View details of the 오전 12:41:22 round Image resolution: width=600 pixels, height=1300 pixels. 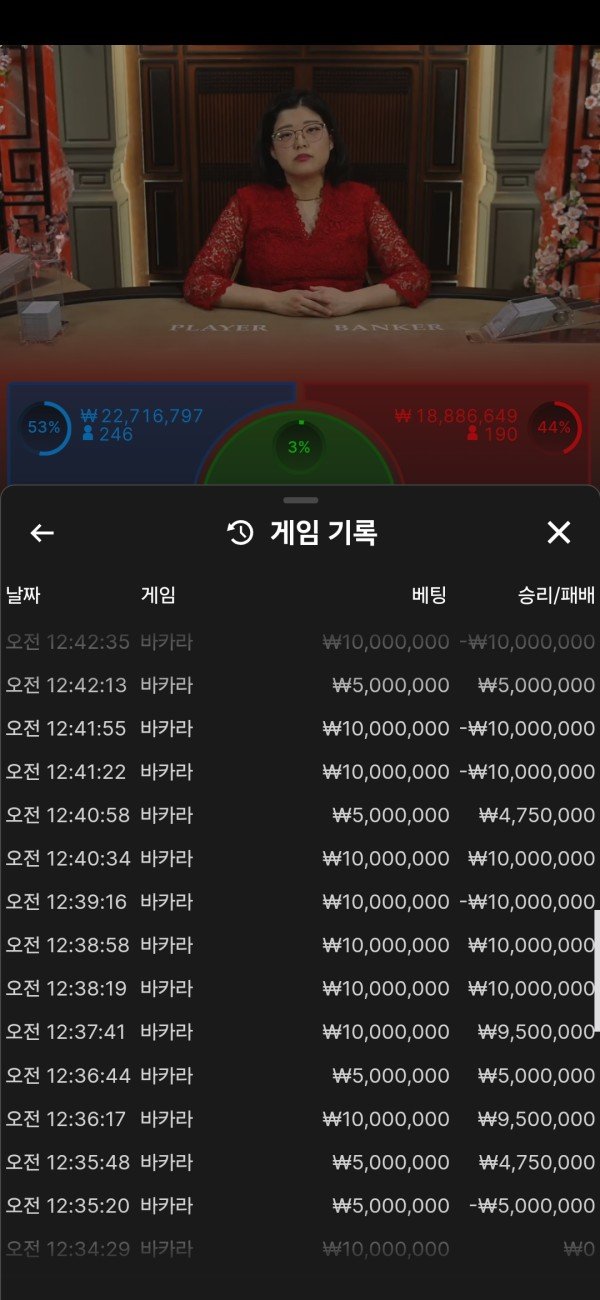point(300,772)
